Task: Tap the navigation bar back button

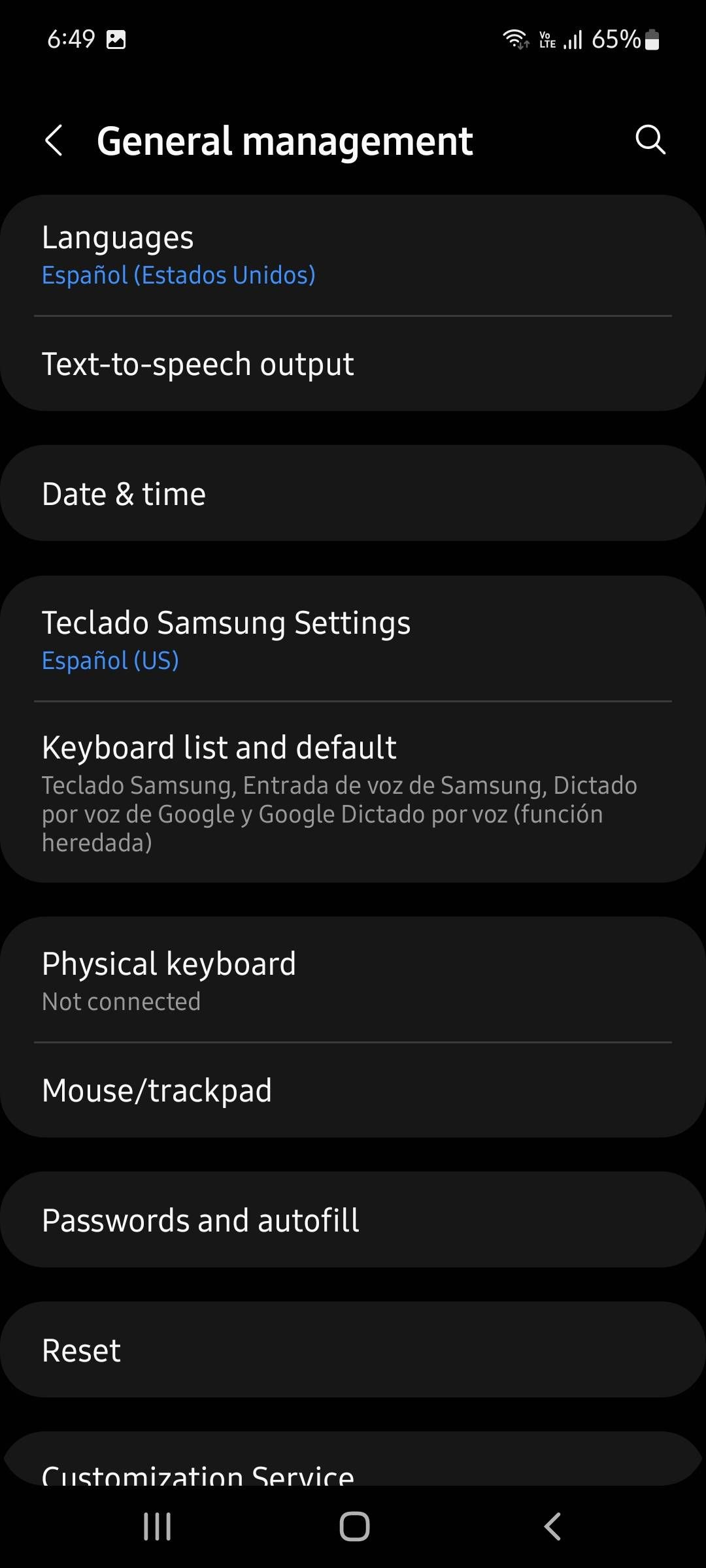Action: tap(552, 1527)
